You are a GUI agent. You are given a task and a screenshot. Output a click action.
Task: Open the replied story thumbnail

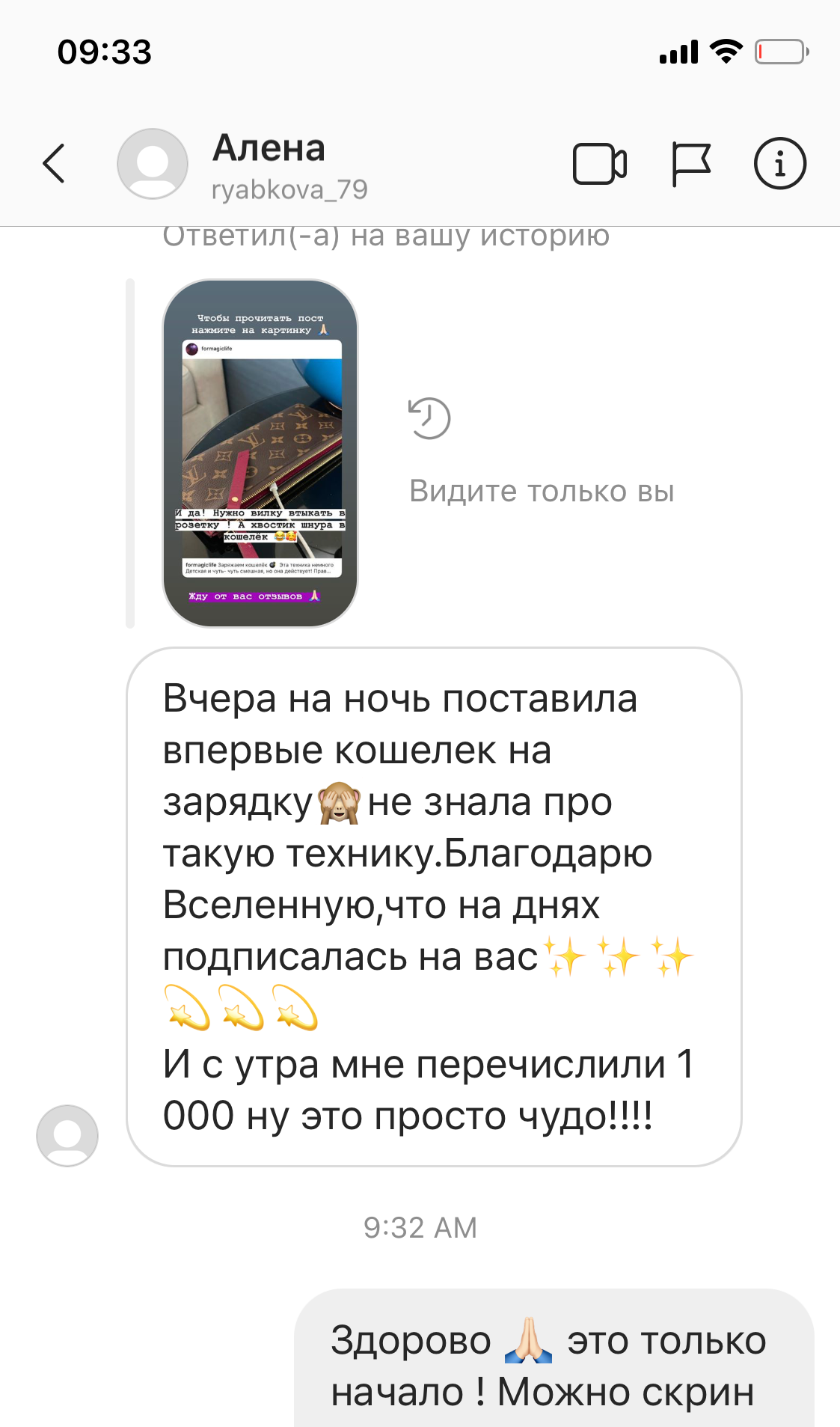(x=260, y=453)
